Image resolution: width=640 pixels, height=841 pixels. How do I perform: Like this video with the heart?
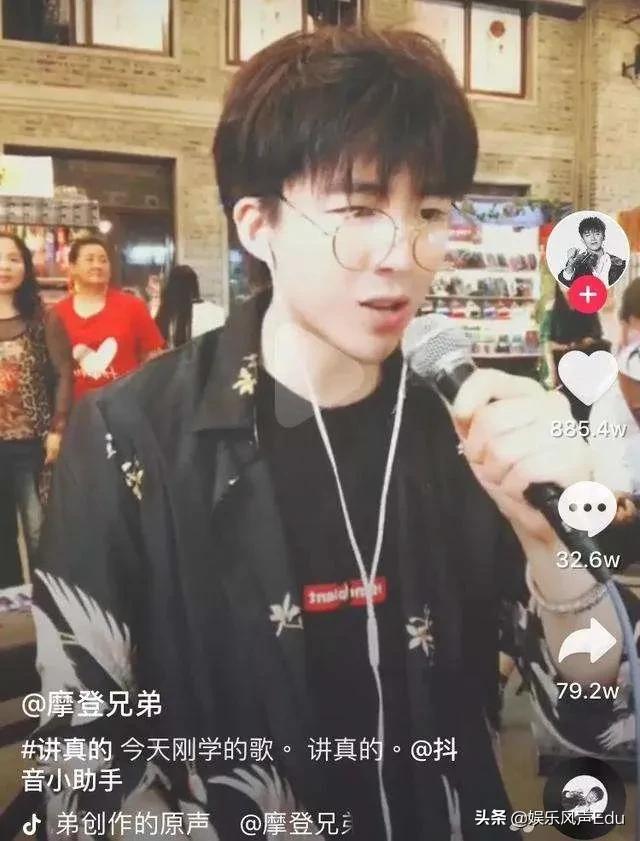[587, 377]
